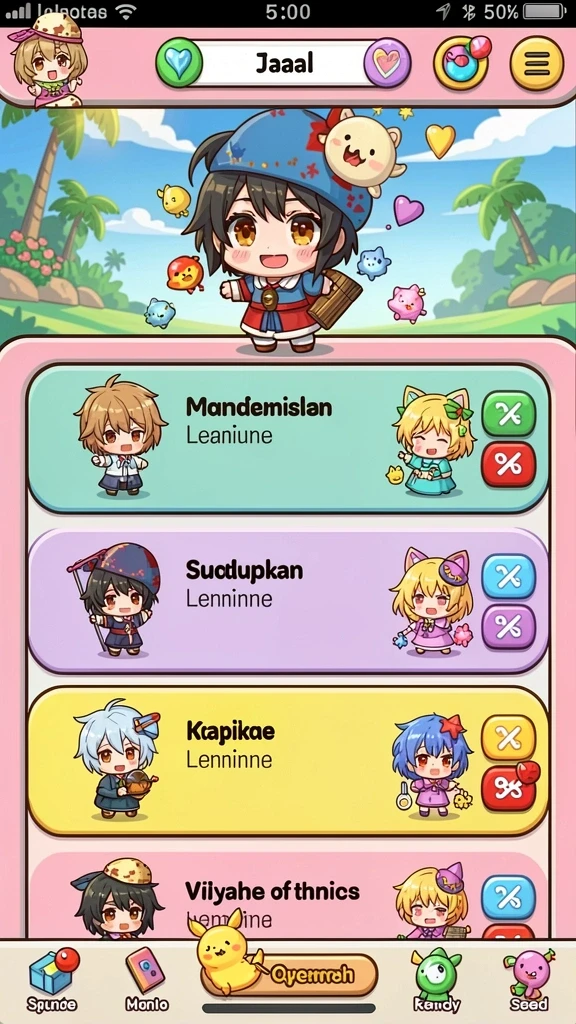This screenshot has height=1024, width=576.
Task: Switch to the Seed tab
Action: tap(528, 980)
